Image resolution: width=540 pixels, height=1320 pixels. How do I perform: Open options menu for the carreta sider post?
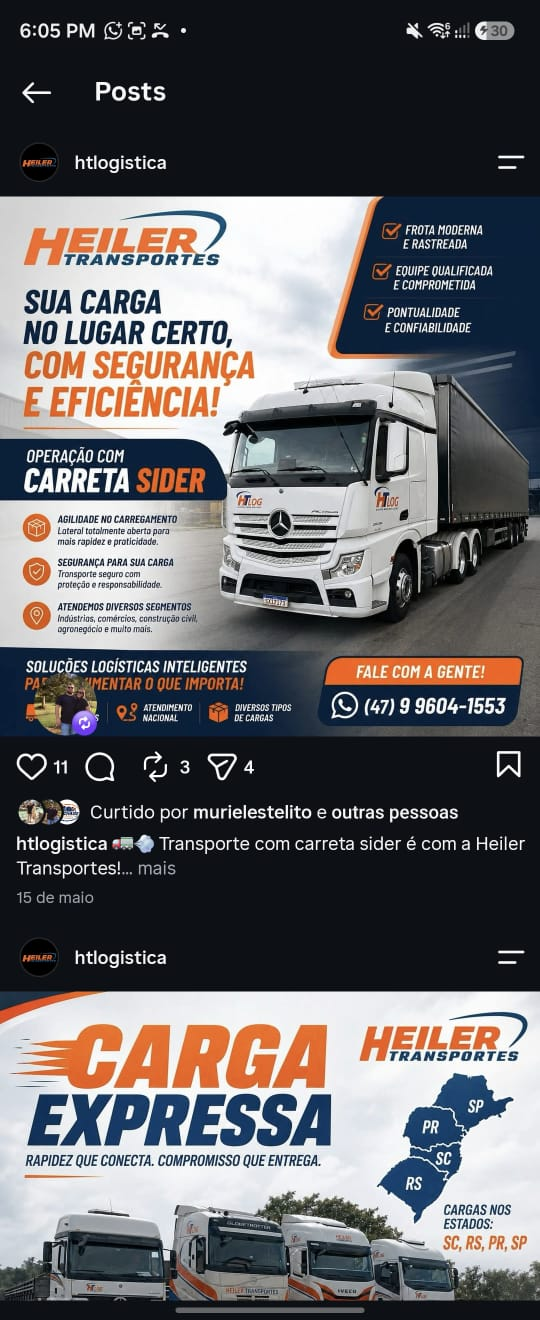coord(511,162)
